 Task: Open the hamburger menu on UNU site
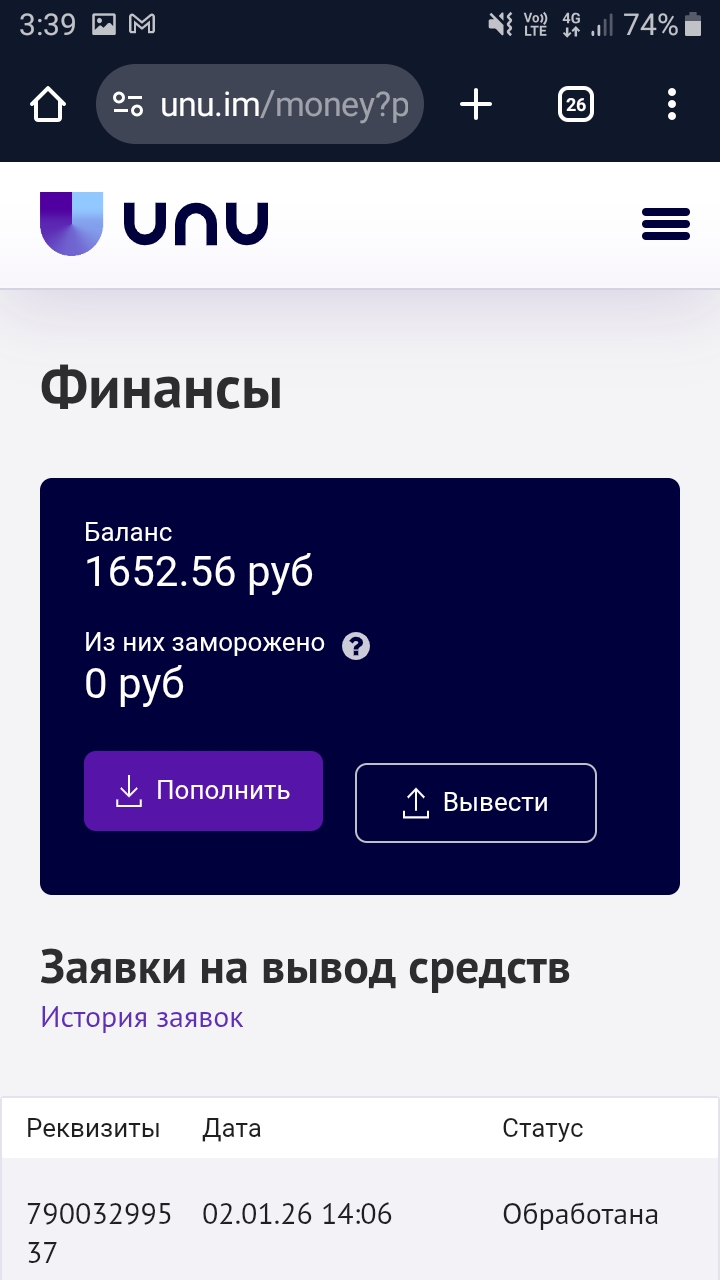click(x=666, y=224)
